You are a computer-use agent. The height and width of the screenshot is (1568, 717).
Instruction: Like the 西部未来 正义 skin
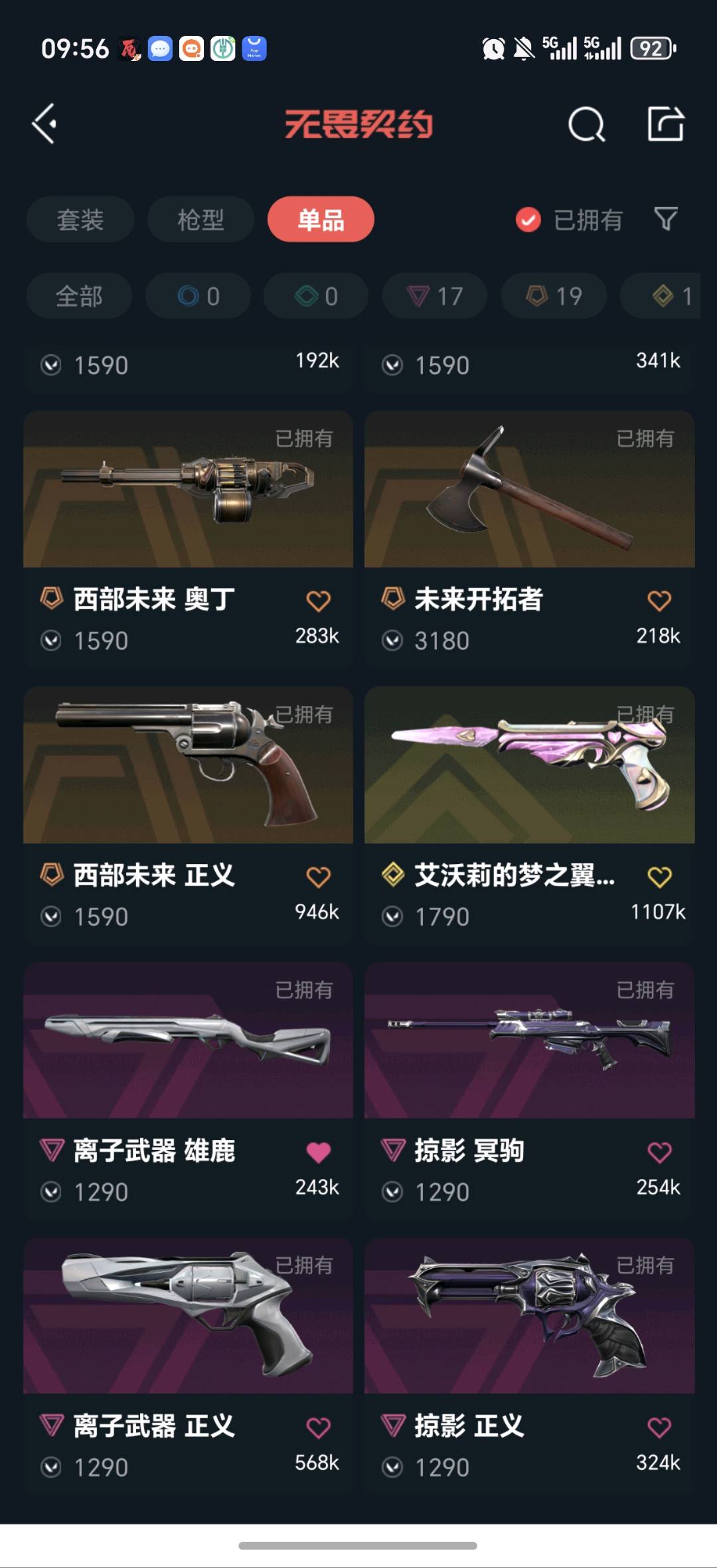click(318, 877)
